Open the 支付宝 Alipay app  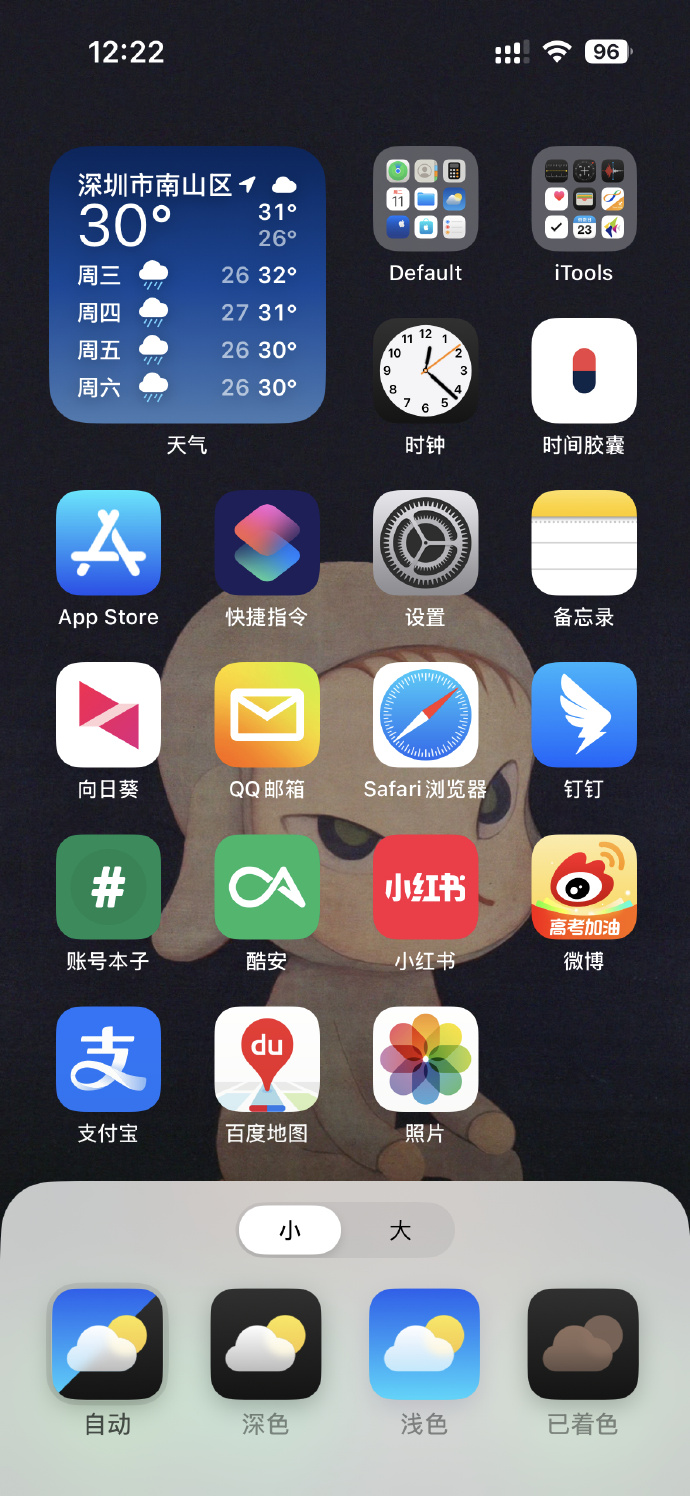[108, 1059]
